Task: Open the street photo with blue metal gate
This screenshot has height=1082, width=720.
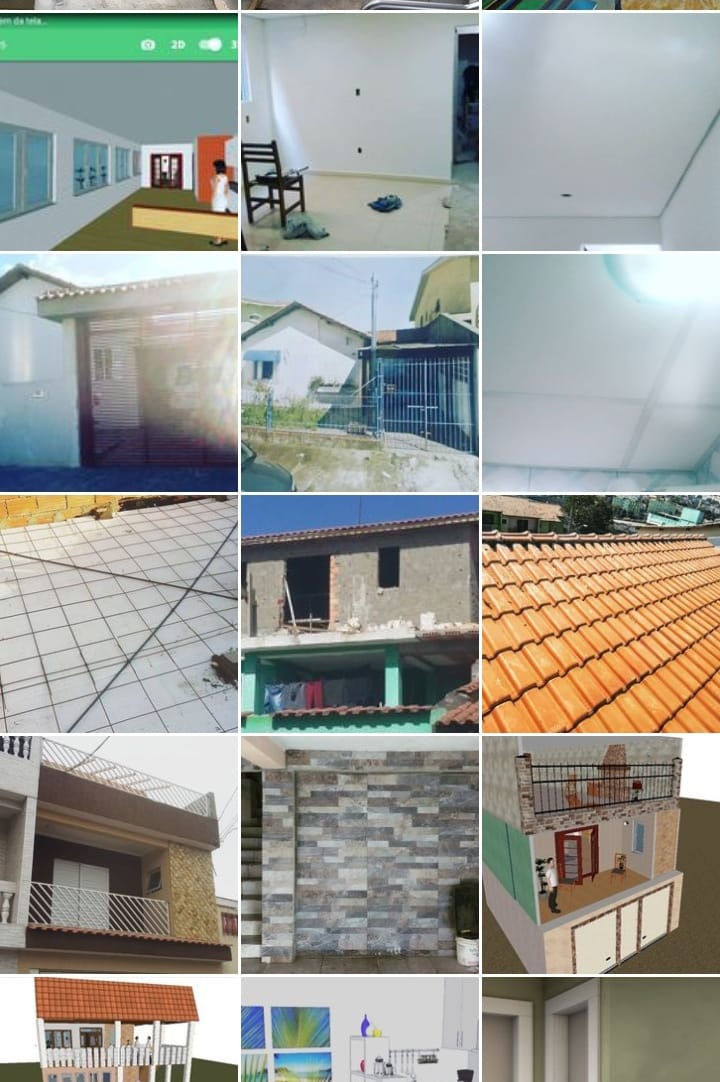Action: click(359, 372)
